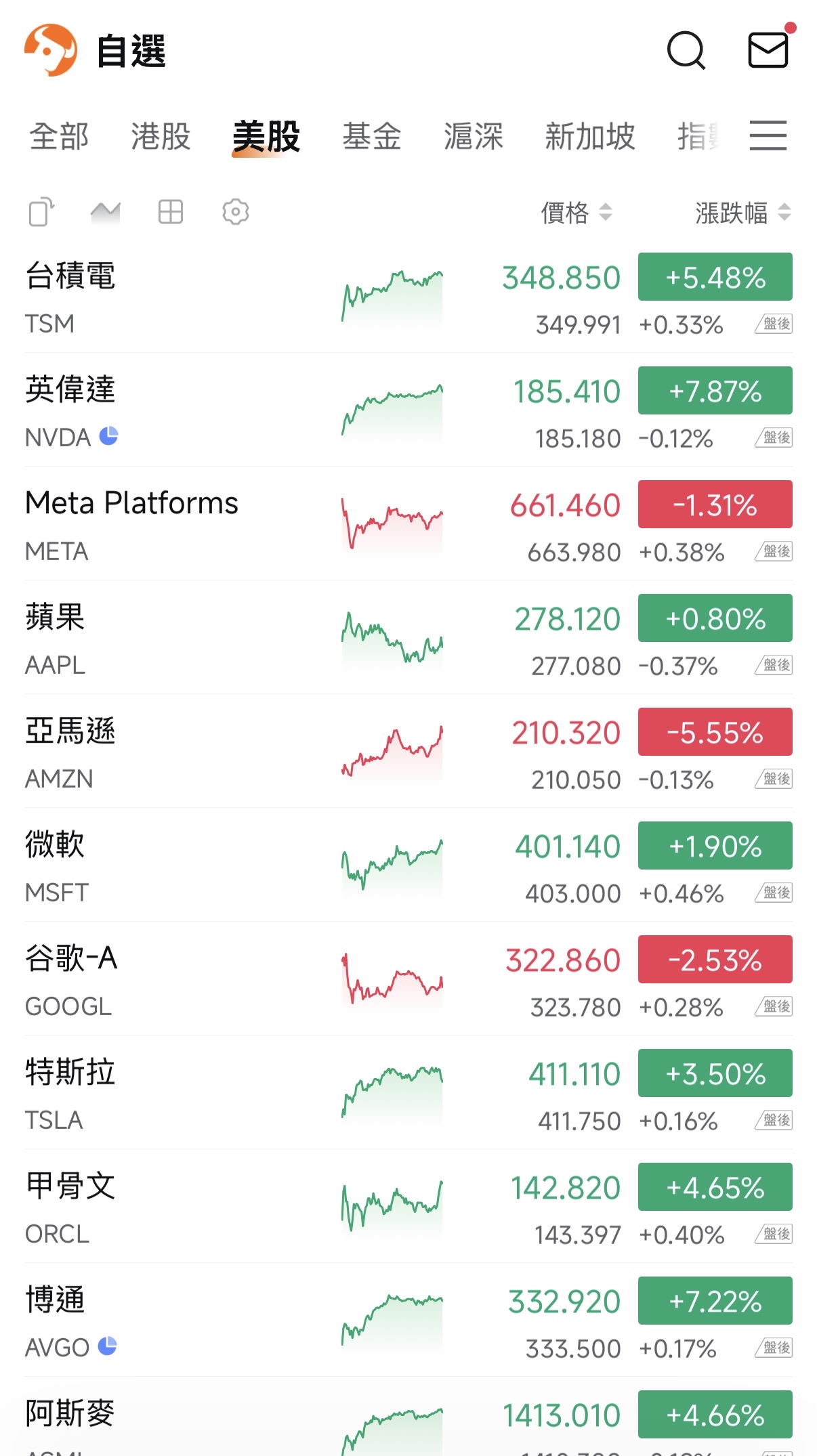Open 亞馬遜 AMZN stock row
This screenshot has height=1456, width=817.
(169, 753)
